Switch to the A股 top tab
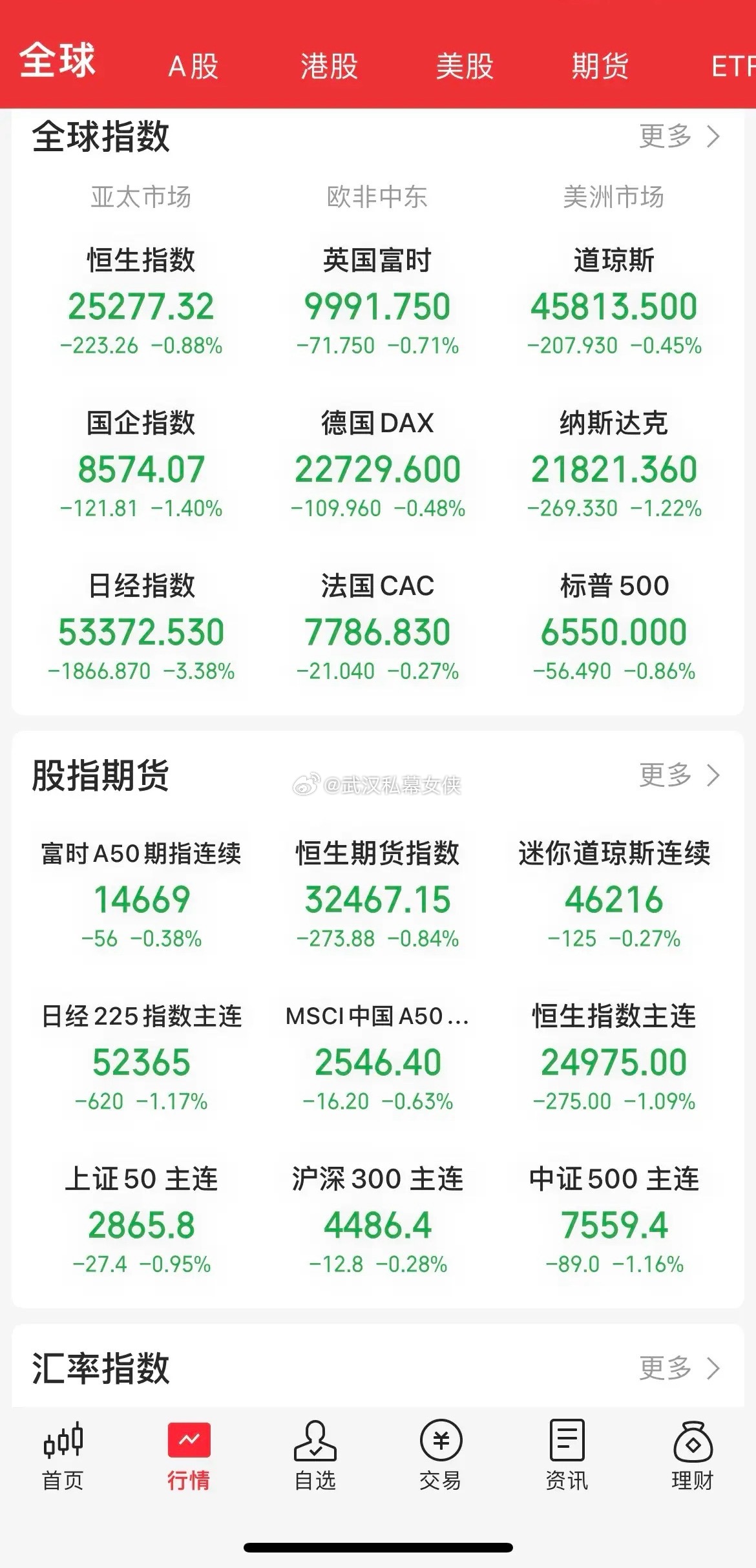 (x=193, y=66)
